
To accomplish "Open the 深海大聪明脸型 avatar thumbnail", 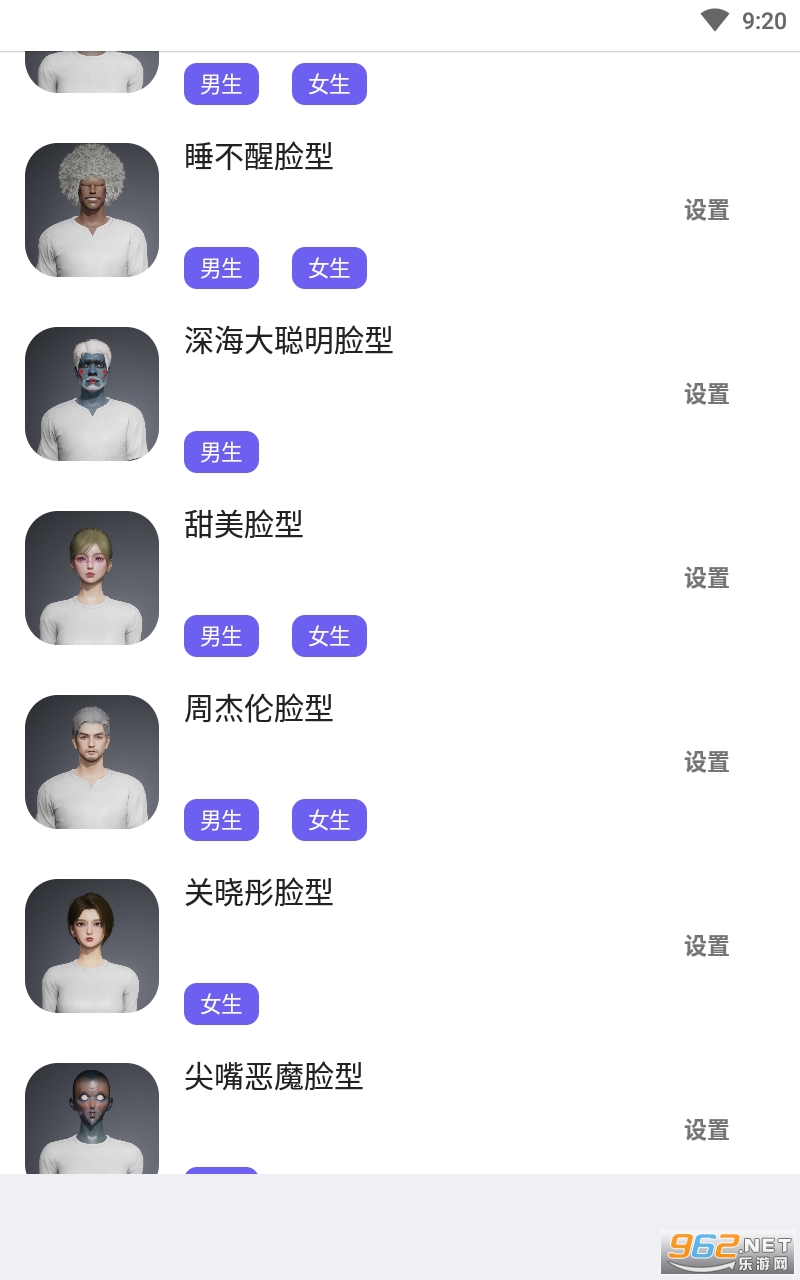I will pos(92,394).
